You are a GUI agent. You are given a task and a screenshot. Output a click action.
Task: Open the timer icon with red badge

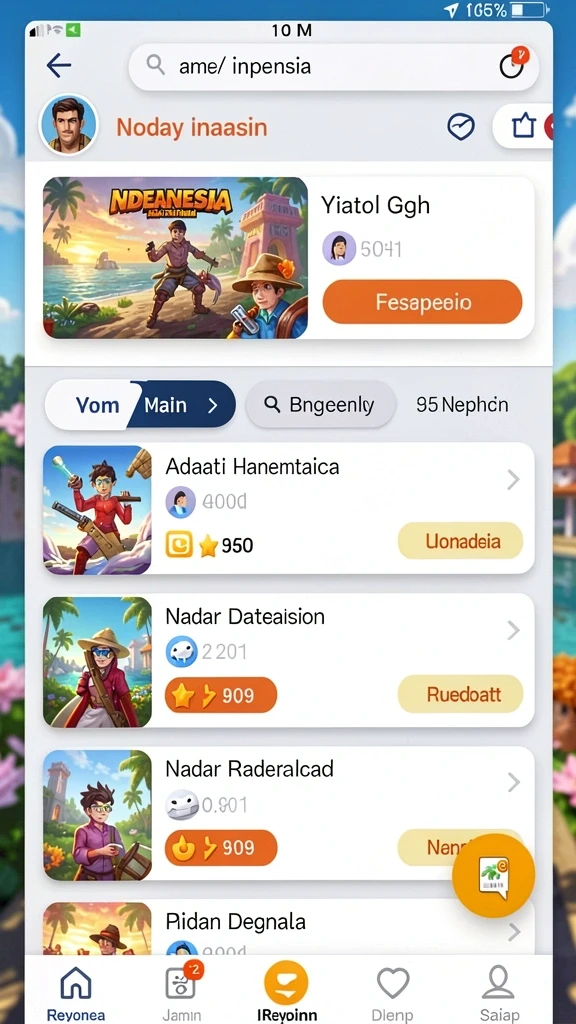point(512,65)
